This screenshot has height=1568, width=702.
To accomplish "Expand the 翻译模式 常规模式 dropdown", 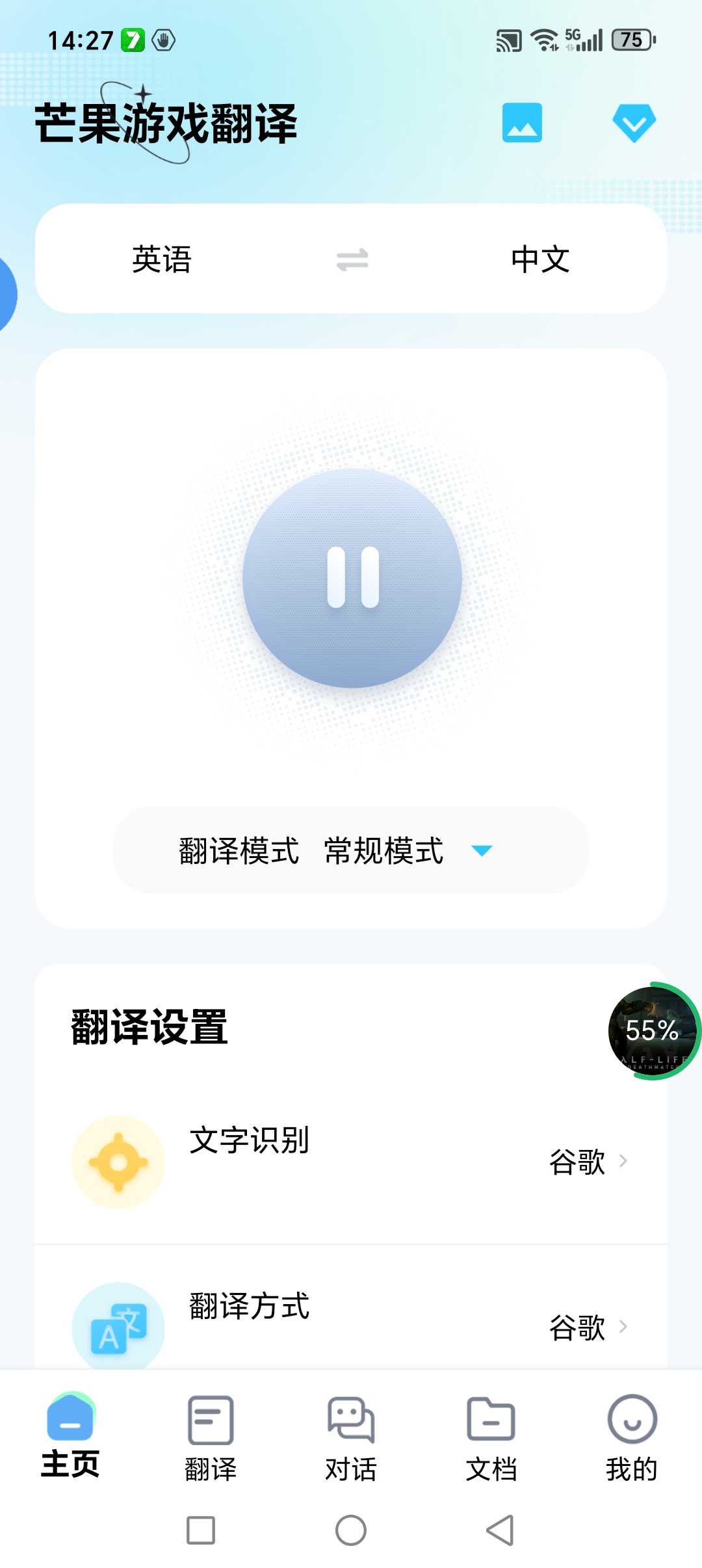I will click(351, 850).
